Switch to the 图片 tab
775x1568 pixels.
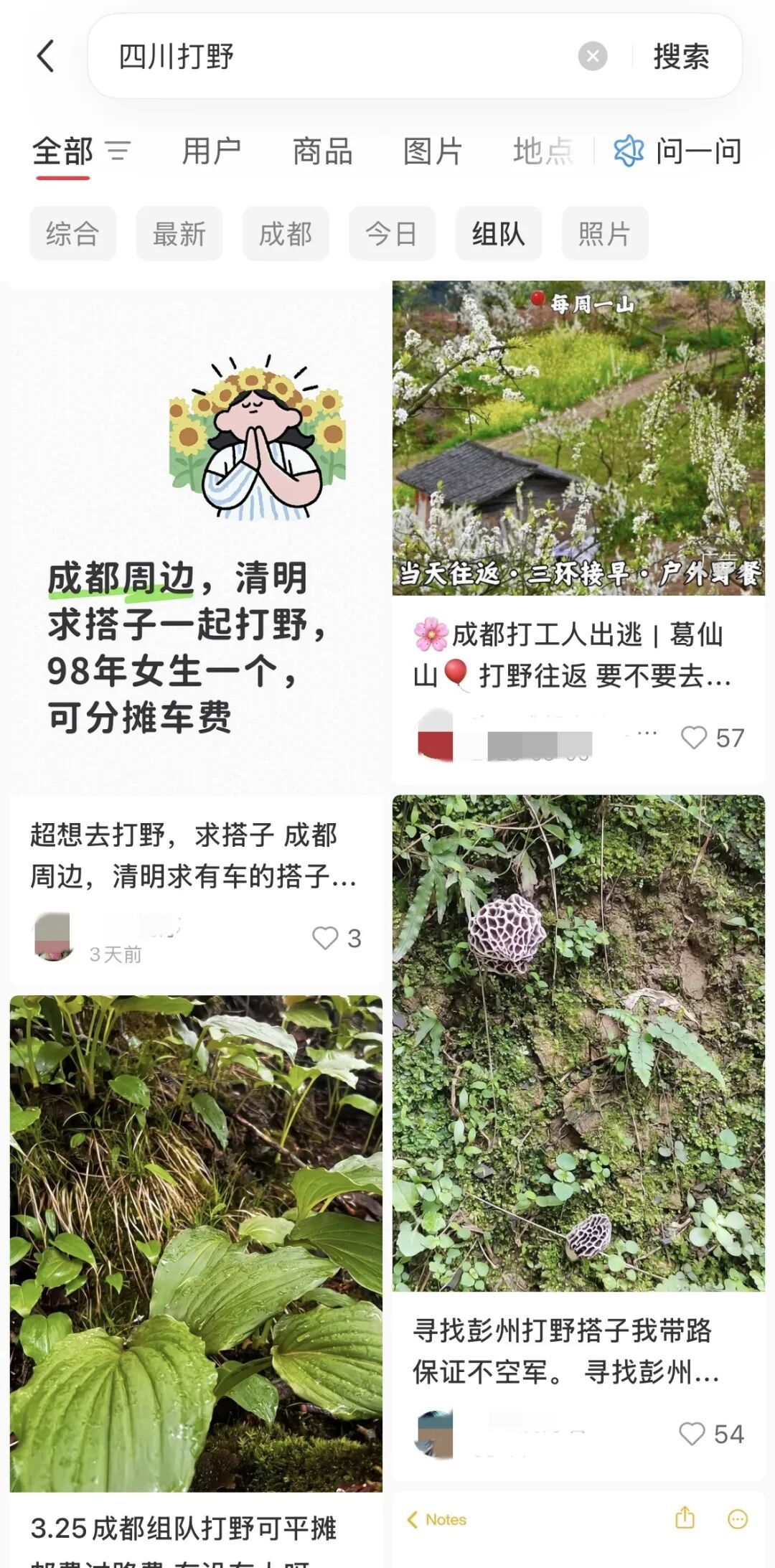433,151
